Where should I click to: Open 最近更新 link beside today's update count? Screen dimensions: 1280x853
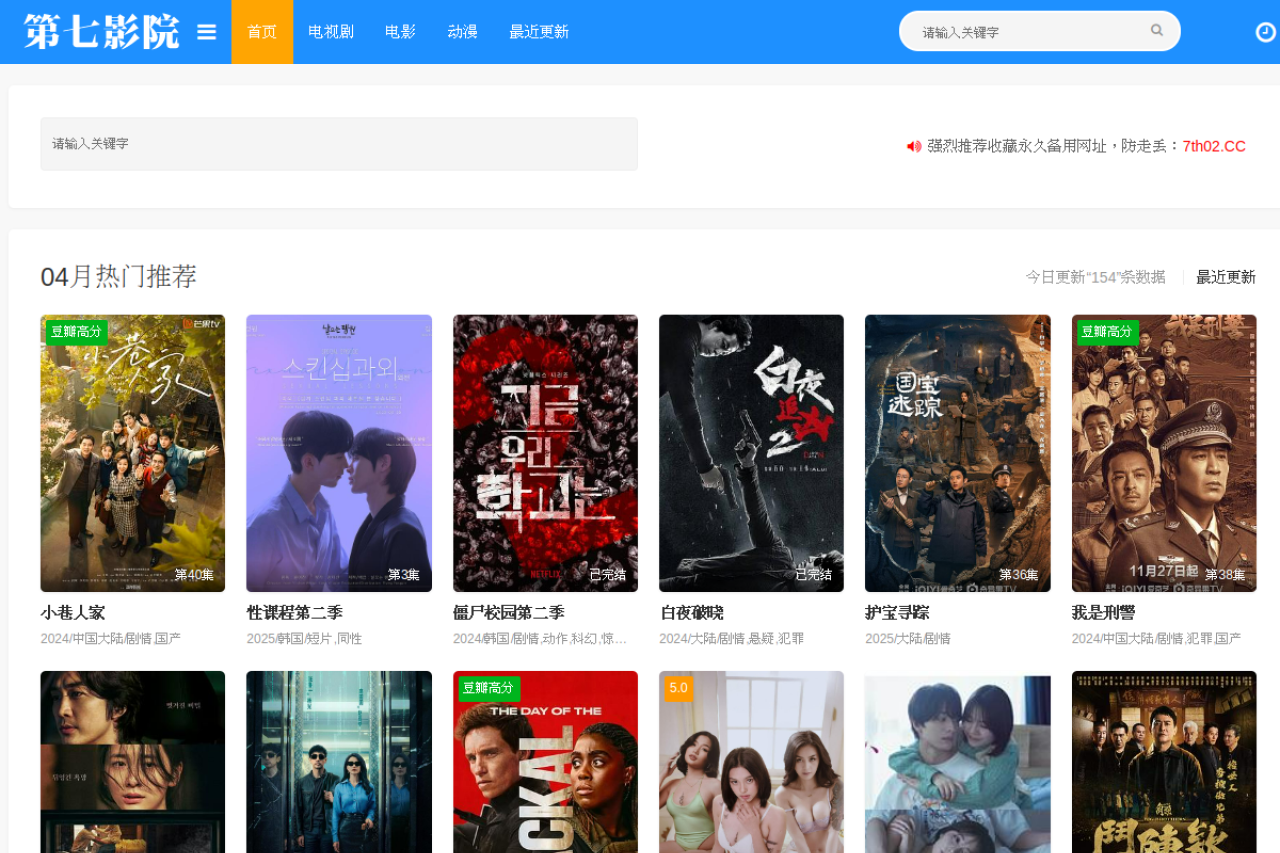(x=1225, y=277)
